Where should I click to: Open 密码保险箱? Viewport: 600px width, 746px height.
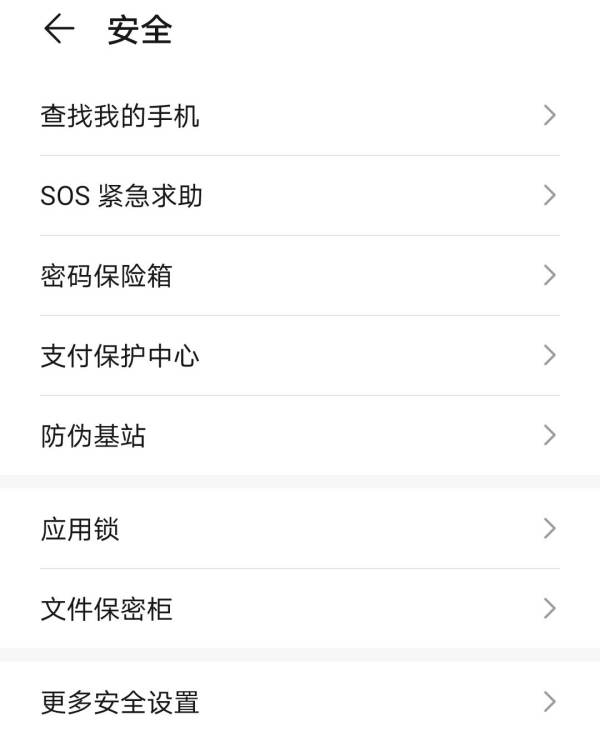click(299, 275)
